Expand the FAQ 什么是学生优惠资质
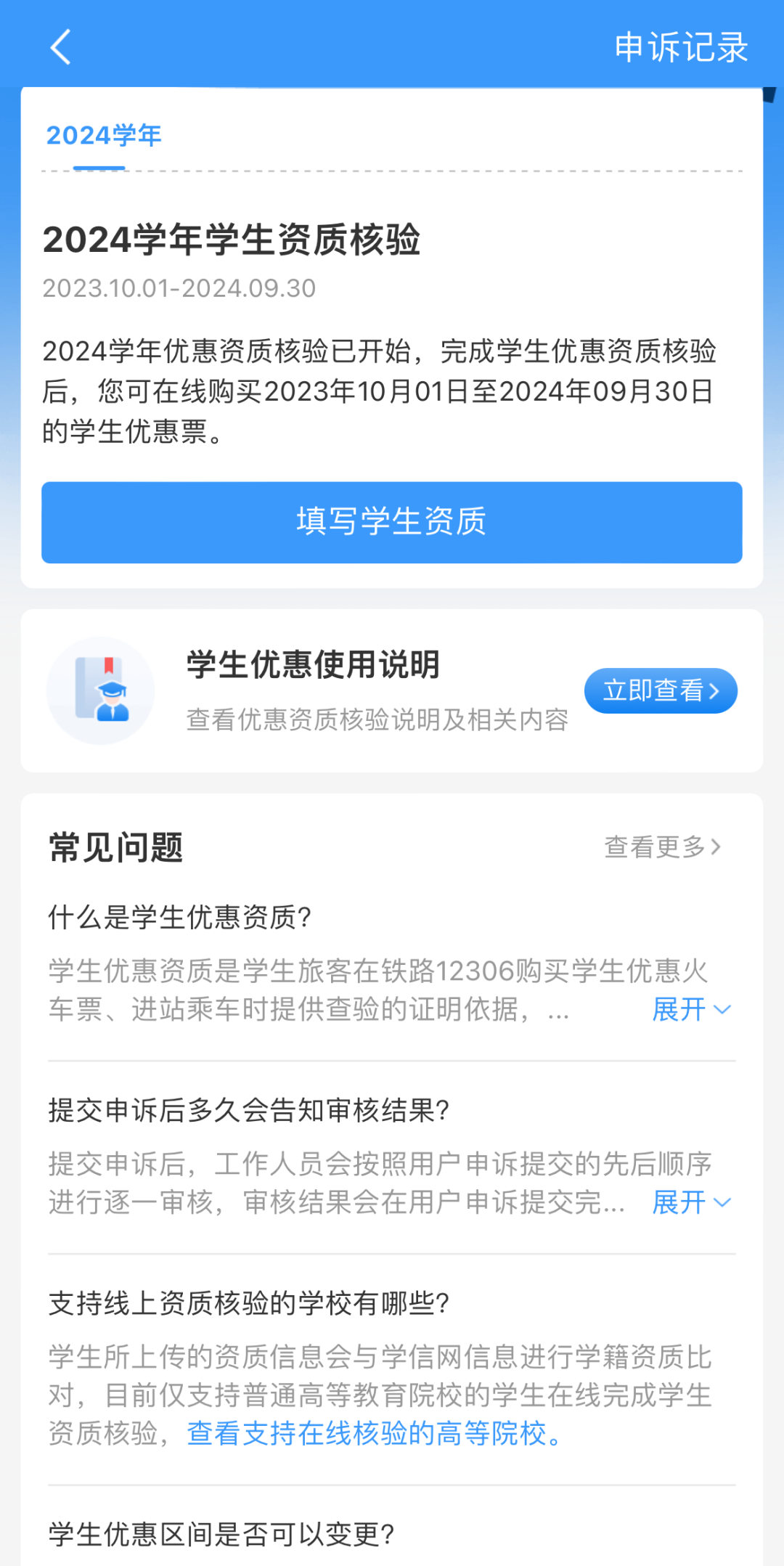Image resolution: width=784 pixels, height=1566 pixels. 179,917
